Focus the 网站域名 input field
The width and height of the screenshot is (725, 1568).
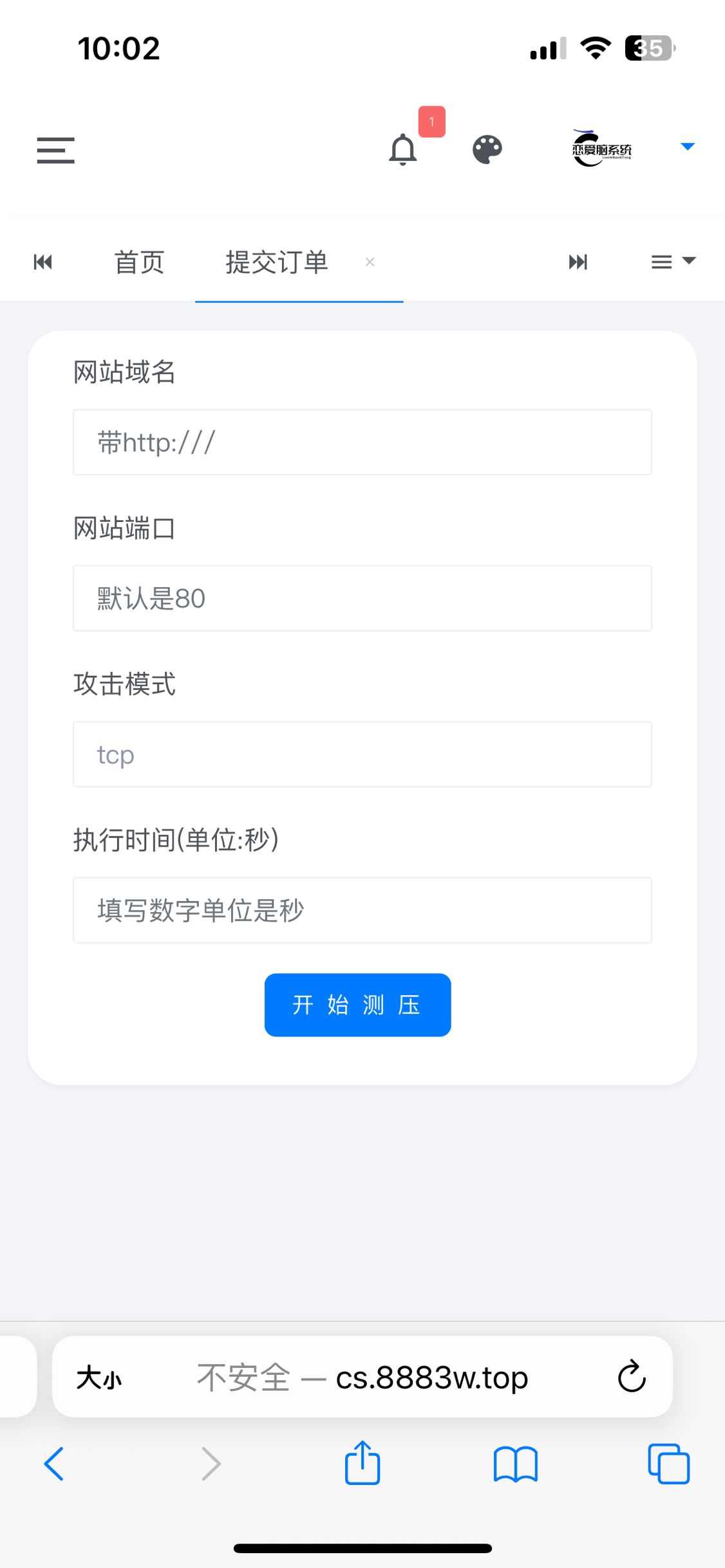pos(362,442)
